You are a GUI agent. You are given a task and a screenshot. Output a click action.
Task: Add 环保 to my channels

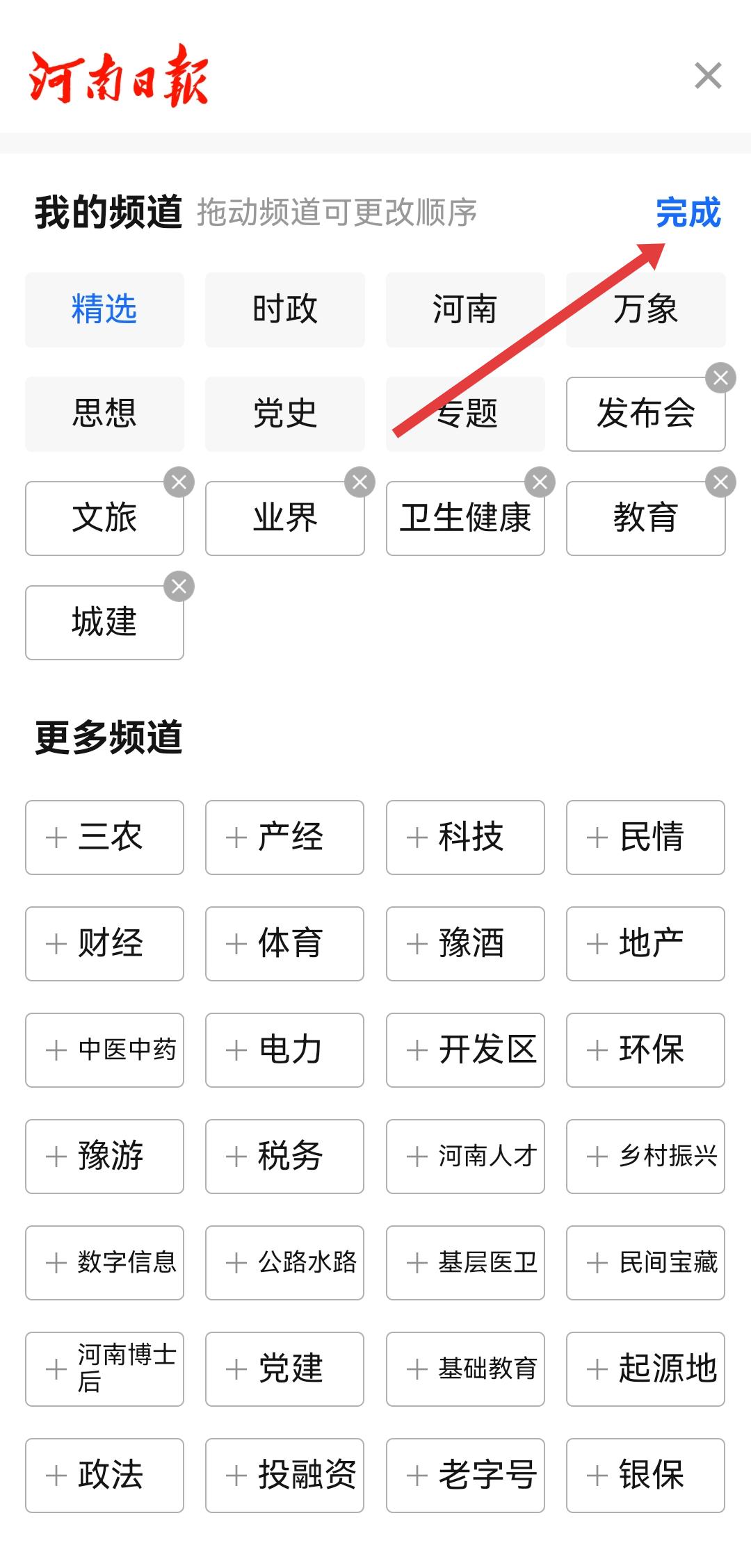645,1050
